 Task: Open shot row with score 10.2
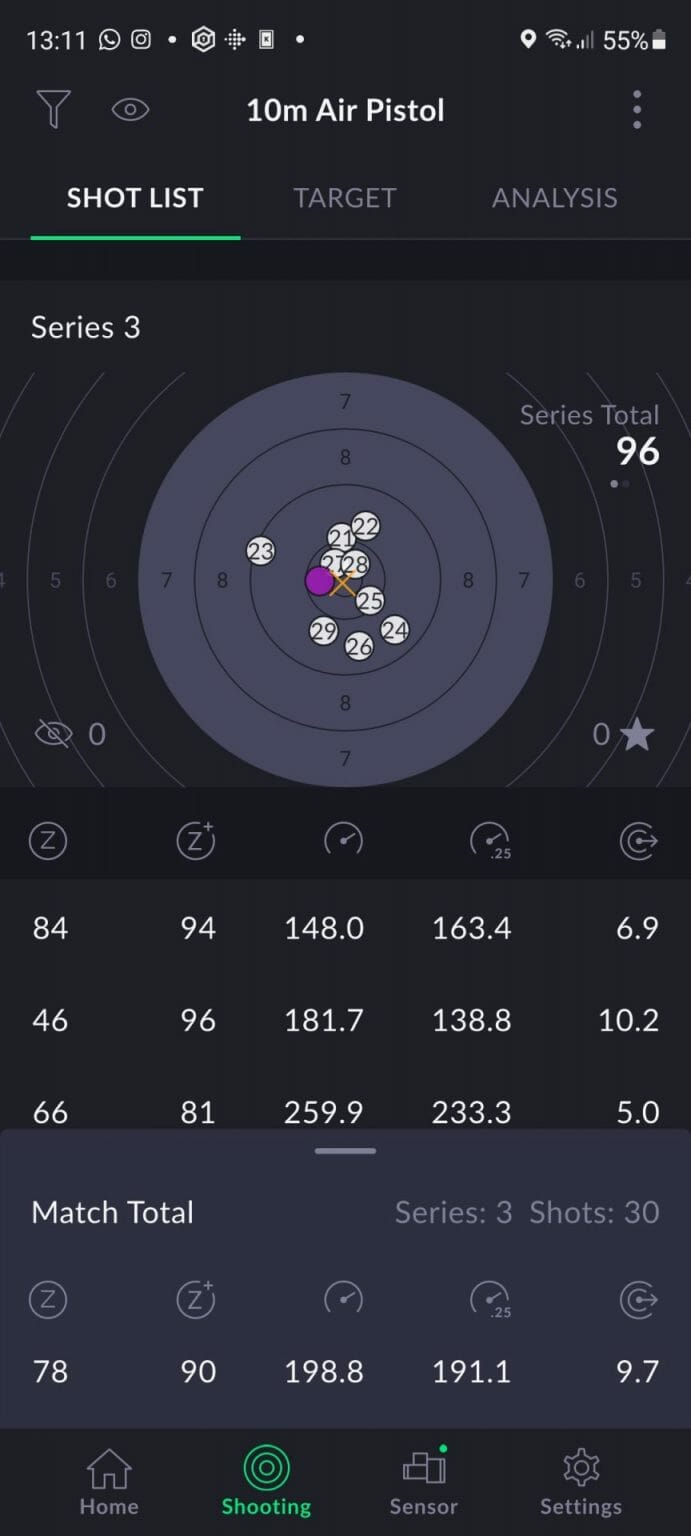(345, 1020)
